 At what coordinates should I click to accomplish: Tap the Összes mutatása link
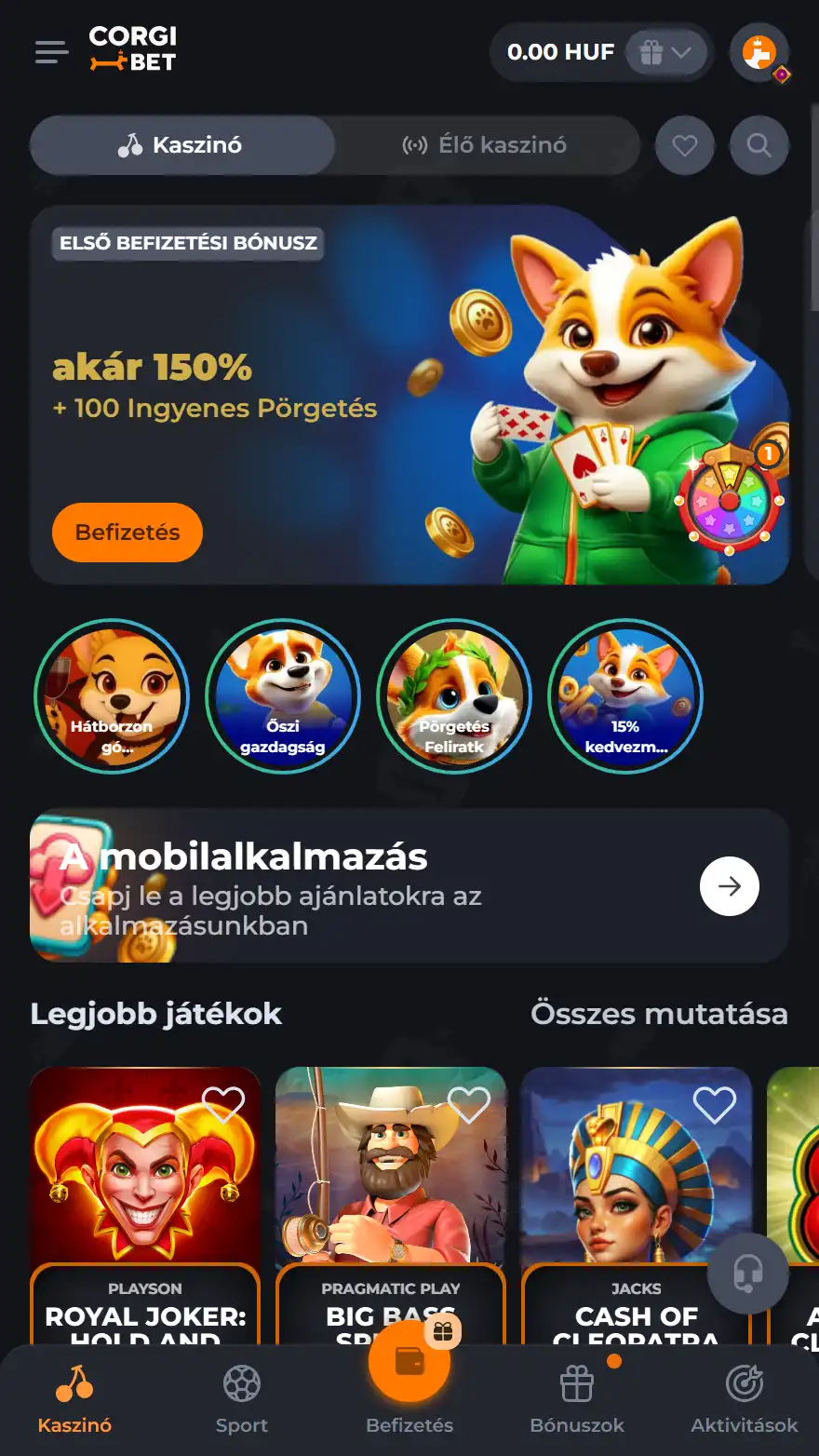(x=659, y=1014)
